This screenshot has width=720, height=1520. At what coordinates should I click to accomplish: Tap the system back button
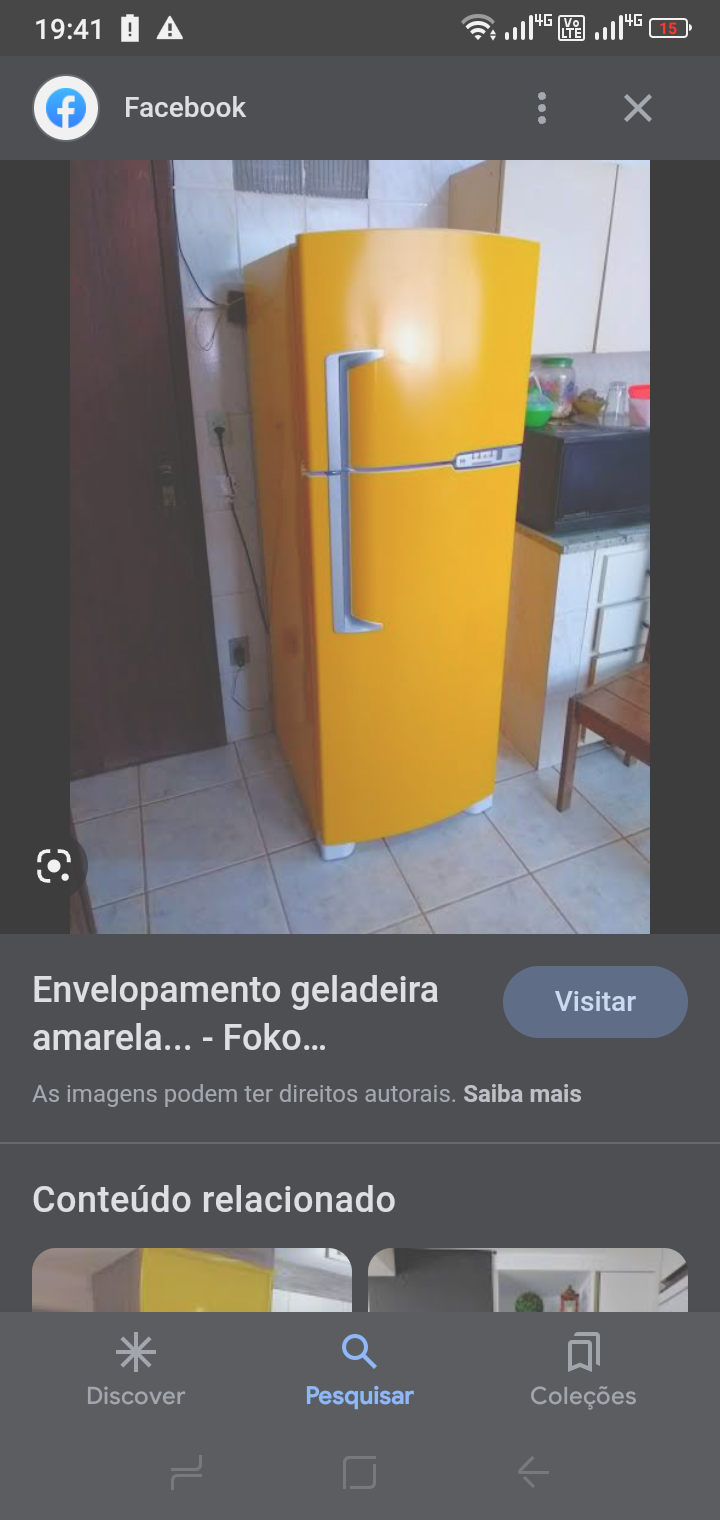pyautogui.click(x=533, y=1472)
